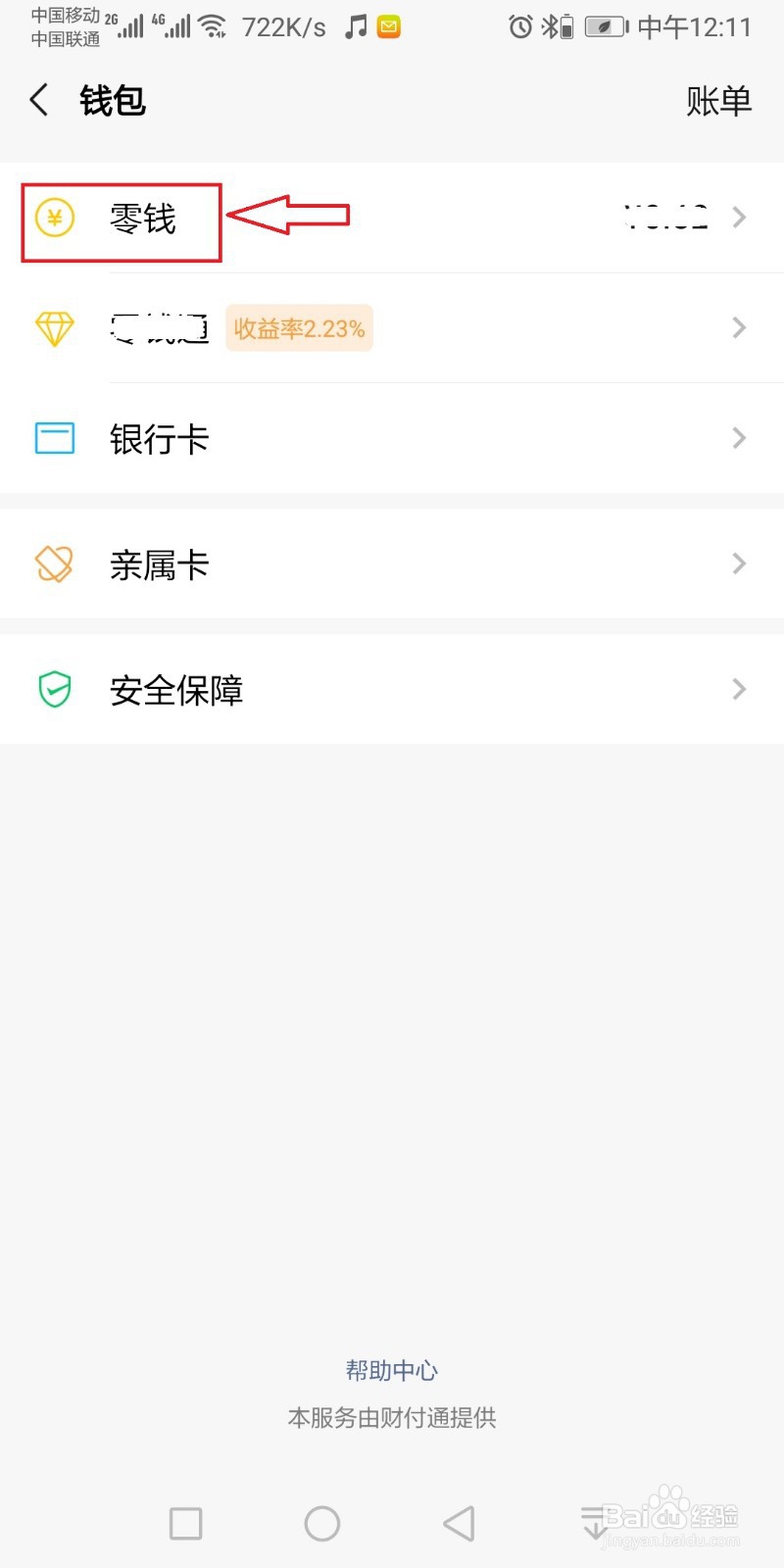
Task: Click the orange 亲属卡 heart-link icon
Action: coord(54,563)
